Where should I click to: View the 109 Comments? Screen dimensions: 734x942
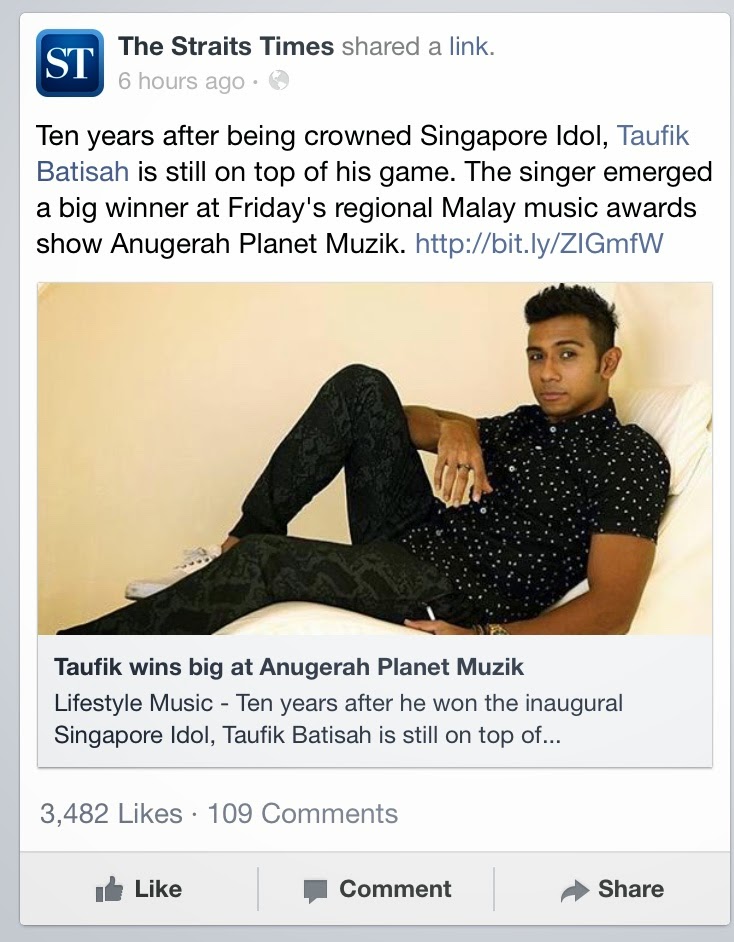click(302, 813)
